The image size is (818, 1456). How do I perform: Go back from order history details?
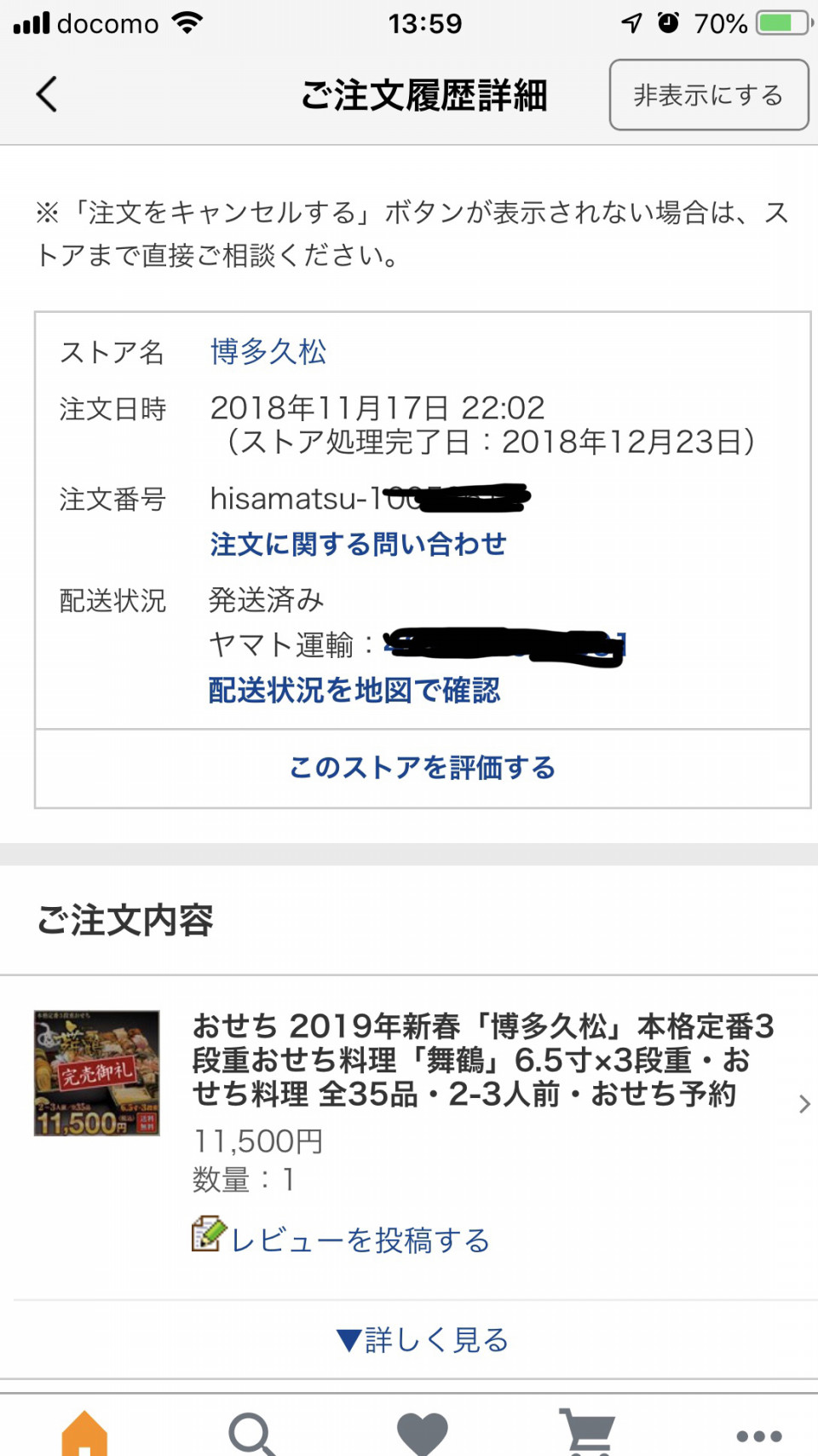click(x=47, y=94)
